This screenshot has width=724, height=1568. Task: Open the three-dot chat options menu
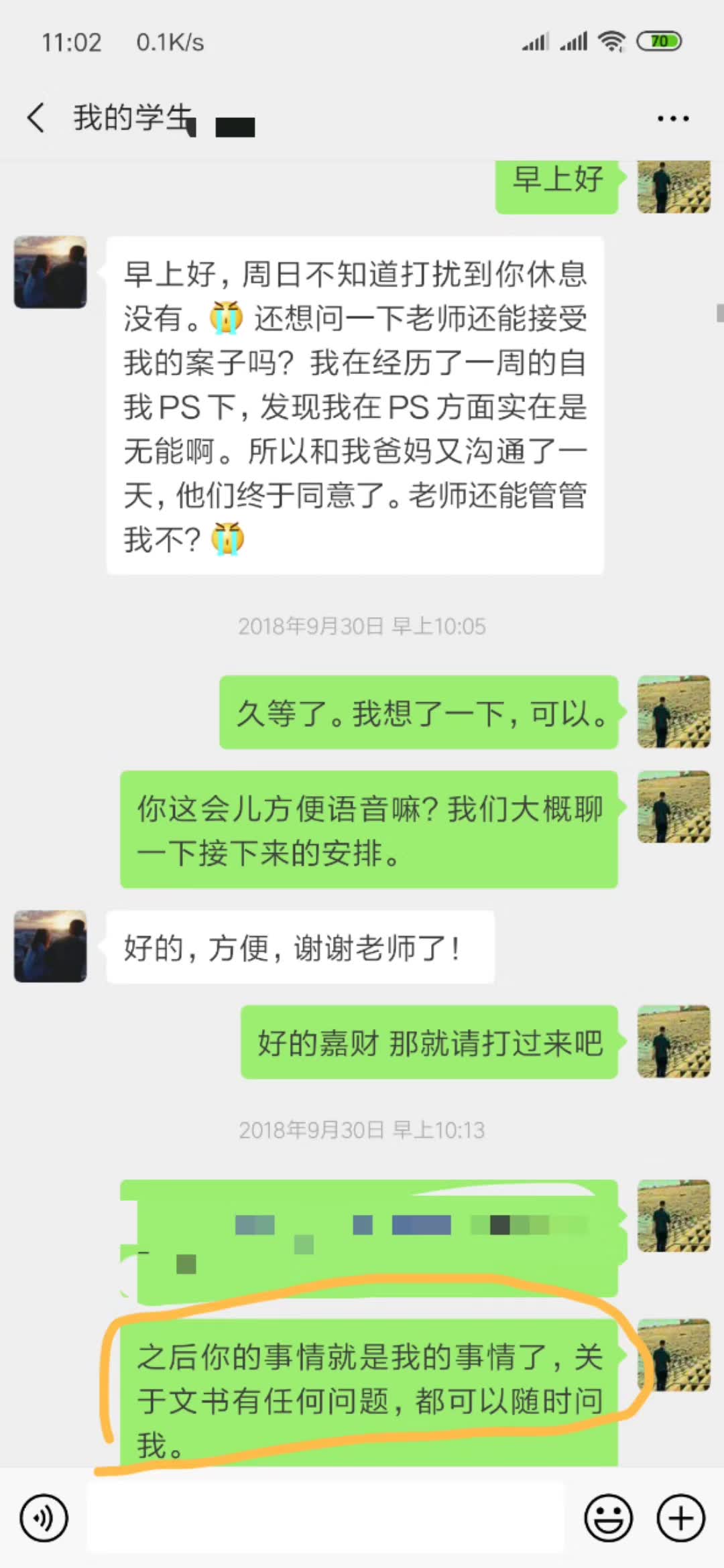pyautogui.click(x=672, y=119)
